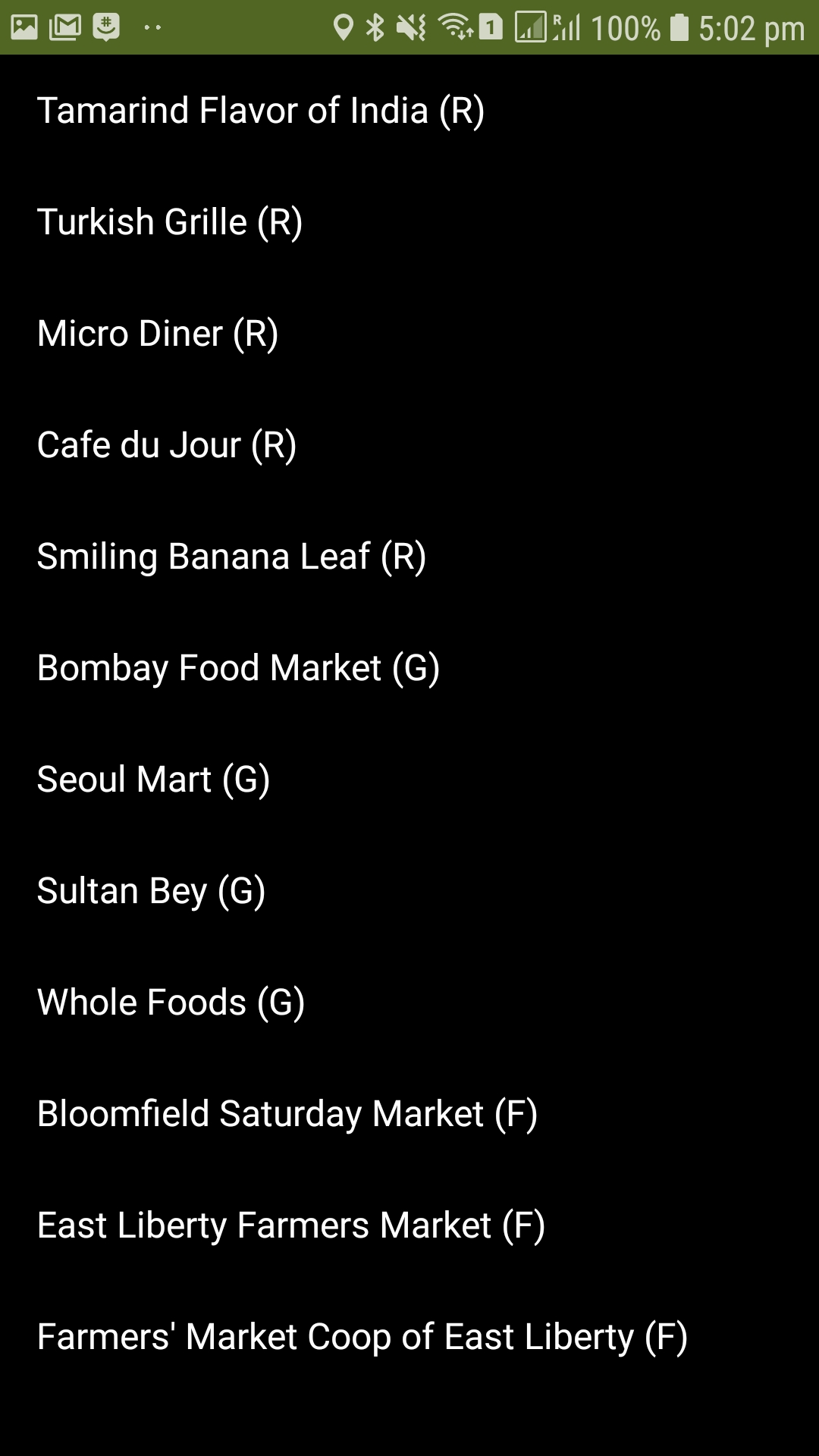Select the Seoul Mart (G) row
The height and width of the screenshot is (1456, 819).
153,780
